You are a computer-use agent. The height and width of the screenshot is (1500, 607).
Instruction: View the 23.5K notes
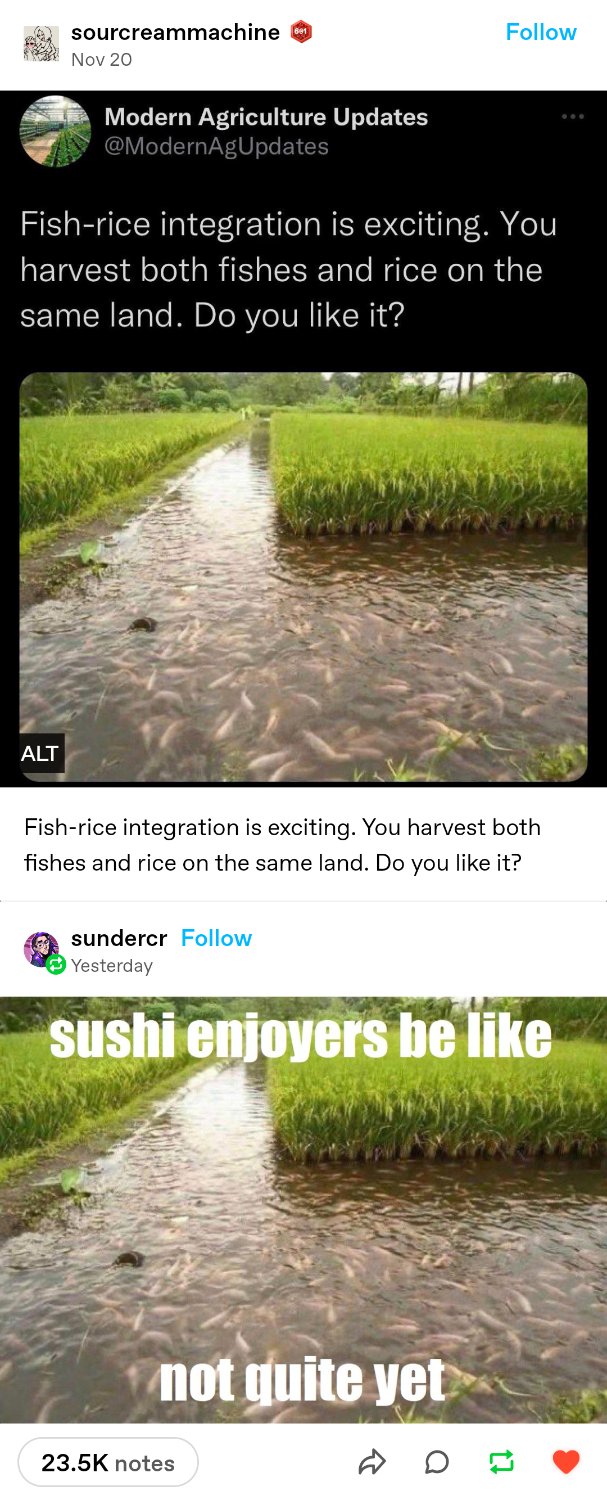click(x=108, y=1463)
